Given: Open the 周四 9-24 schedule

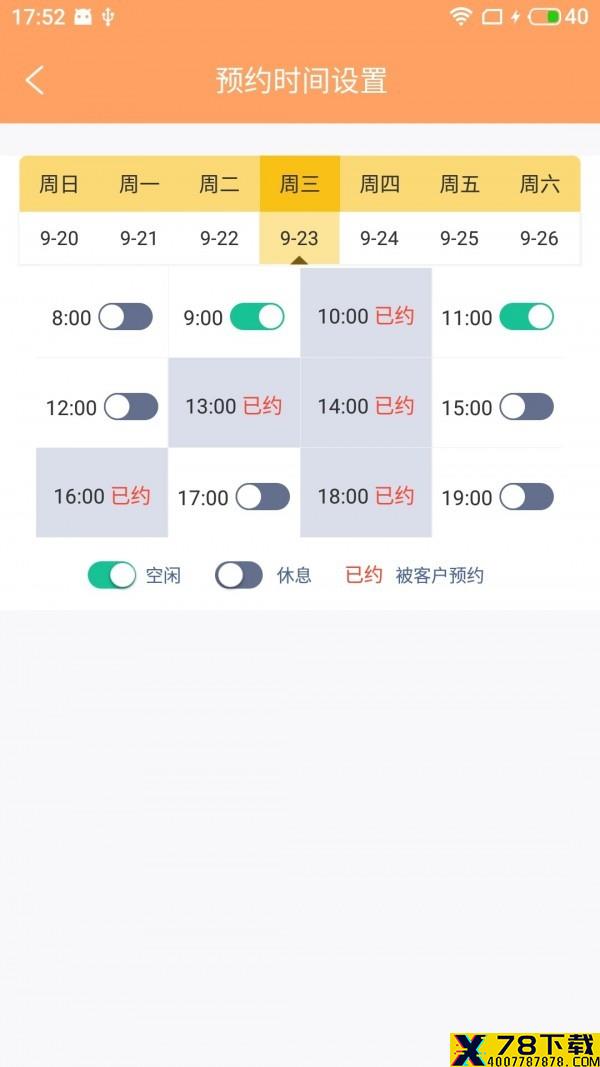Looking at the screenshot, I should tap(380, 210).
